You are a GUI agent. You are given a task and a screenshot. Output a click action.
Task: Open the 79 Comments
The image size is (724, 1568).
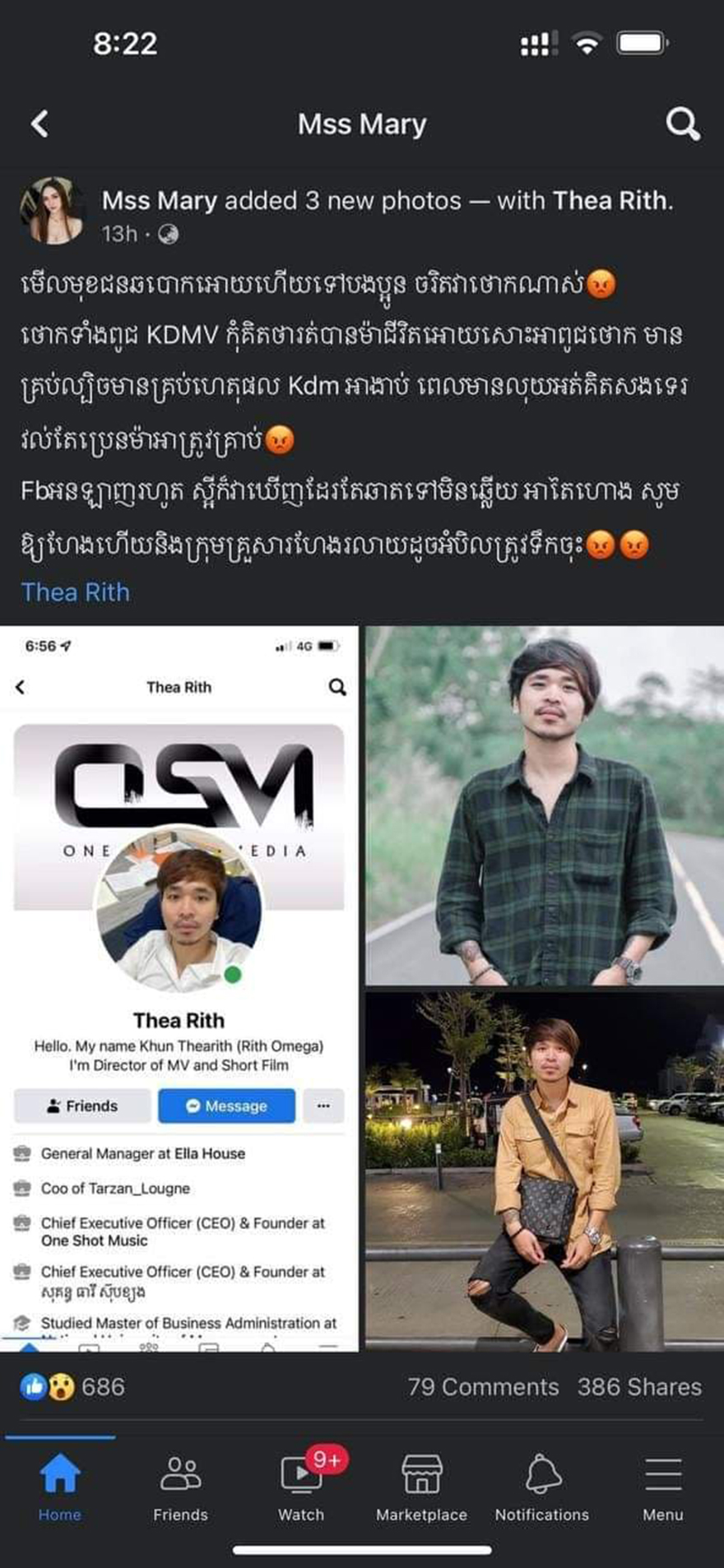pos(483,1387)
